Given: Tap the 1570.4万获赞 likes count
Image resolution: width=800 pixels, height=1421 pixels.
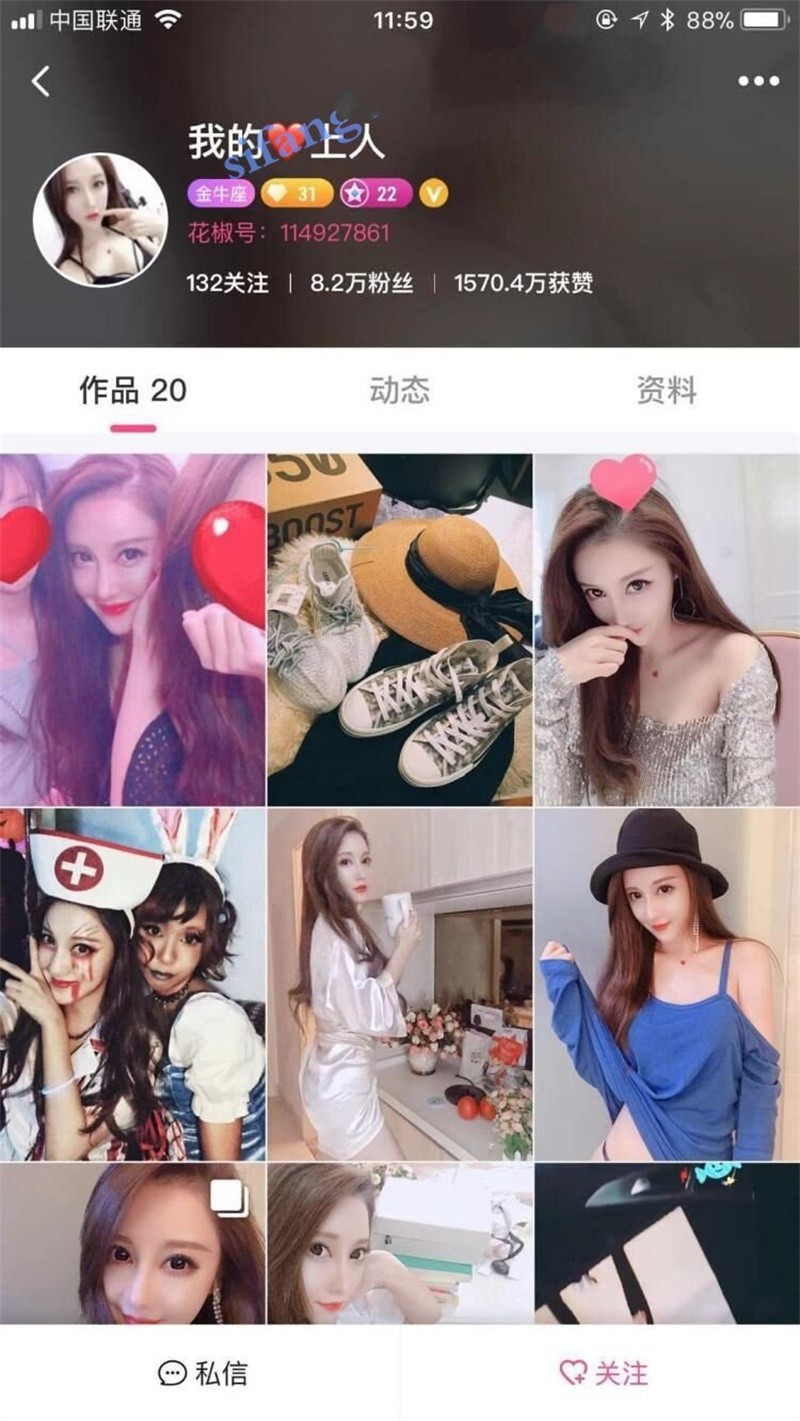Looking at the screenshot, I should pyautogui.click(x=524, y=282).
